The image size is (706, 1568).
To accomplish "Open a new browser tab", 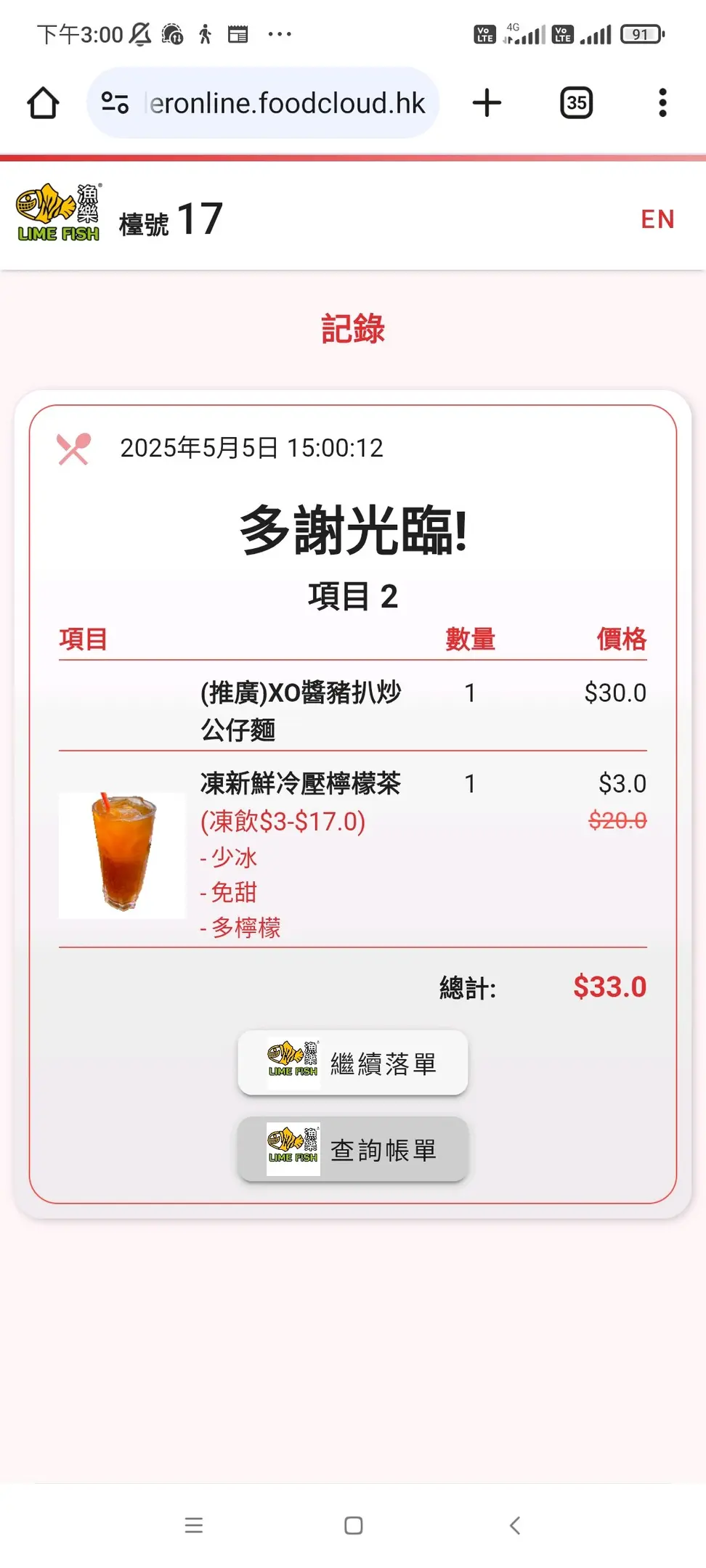I will (487, 103).
